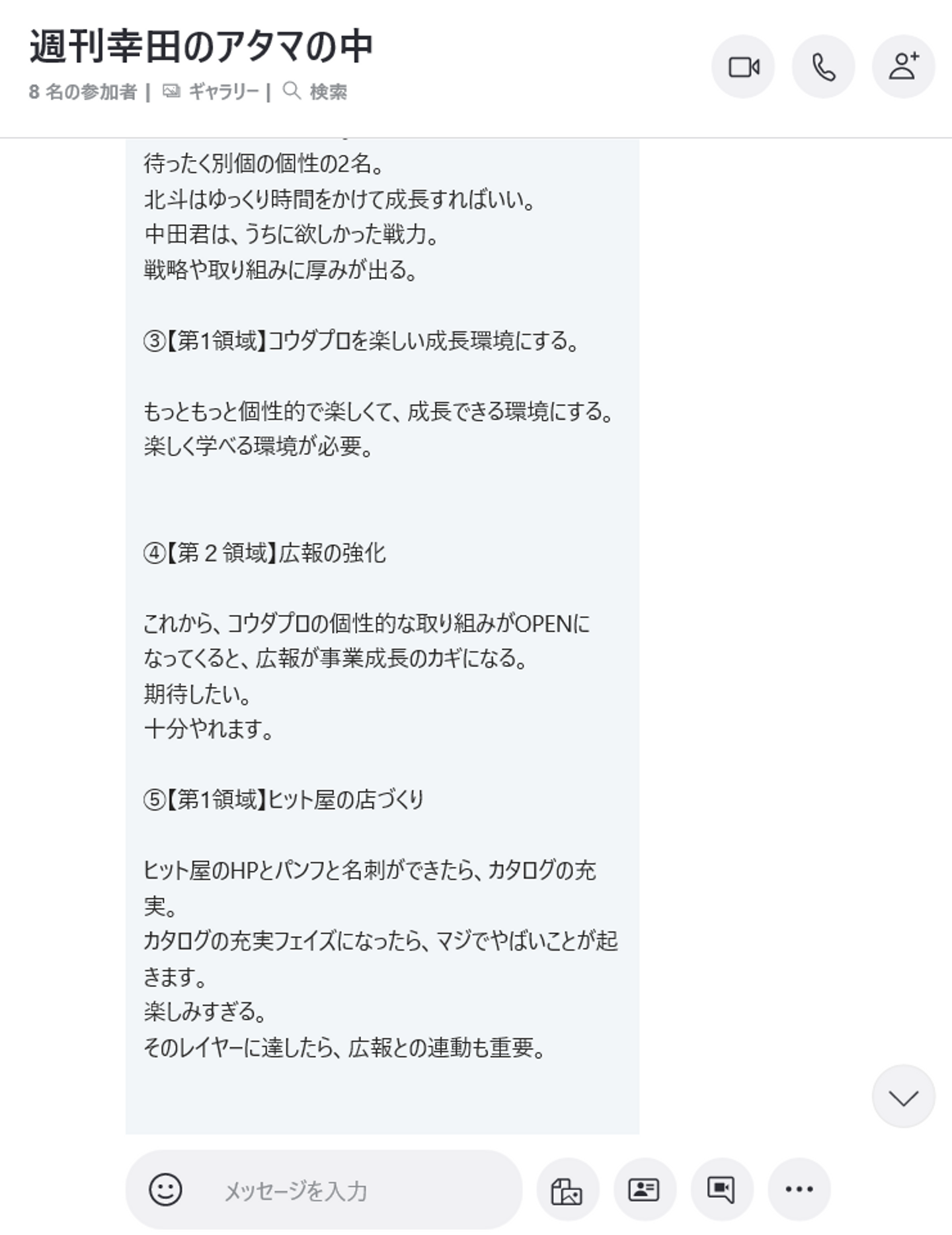Start a voice call

pyautogui.click(x=823, y=67)
